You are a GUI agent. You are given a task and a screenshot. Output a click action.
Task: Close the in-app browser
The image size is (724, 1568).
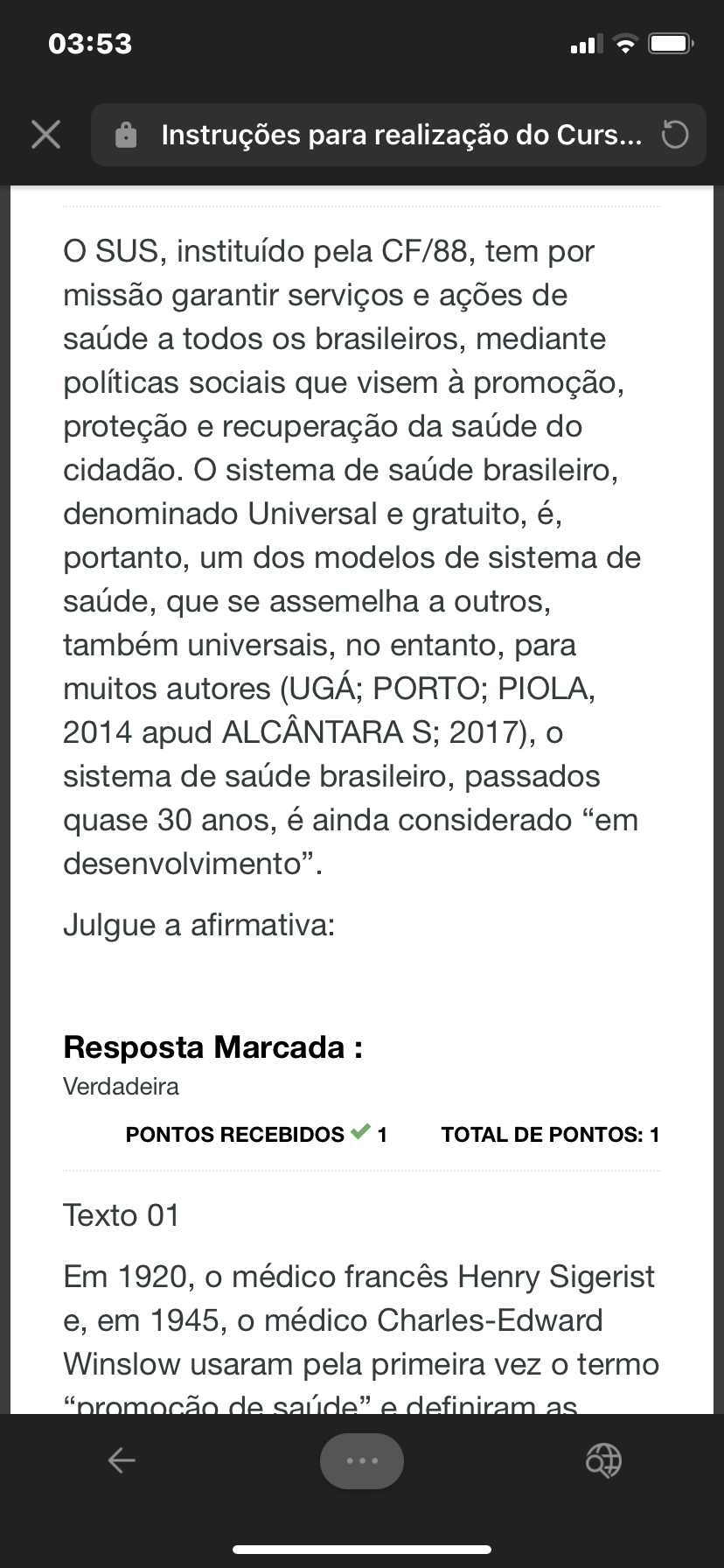click(x=45, y=135)
